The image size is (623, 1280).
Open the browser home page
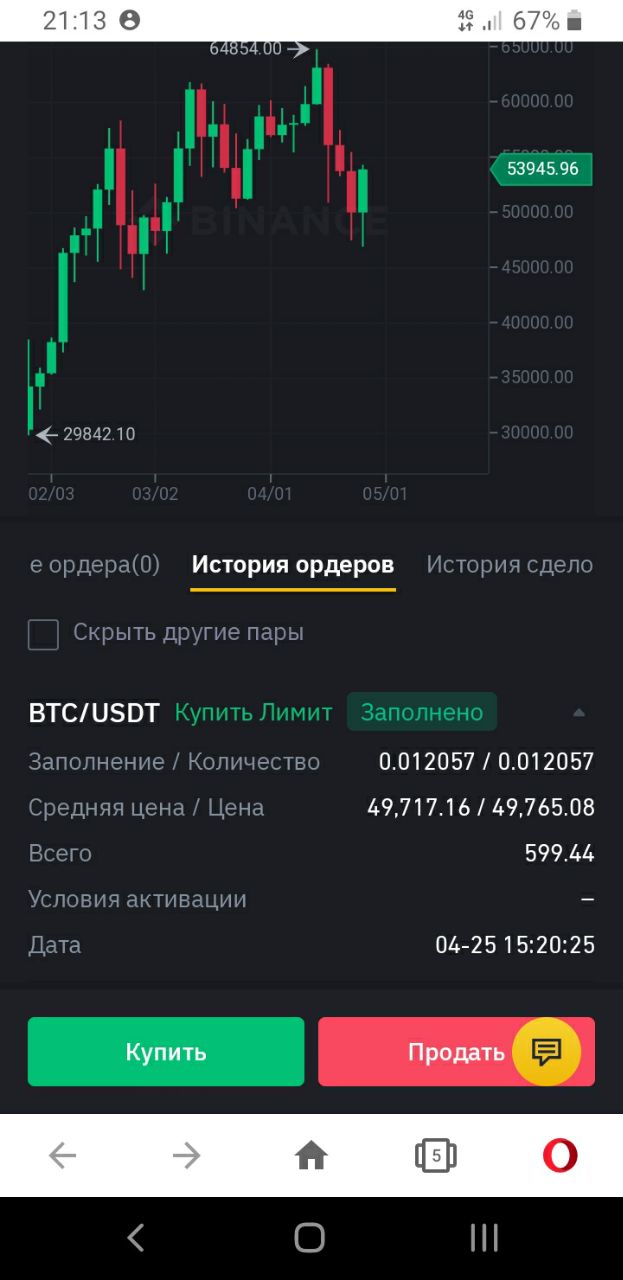click(x=311, y=1156)
